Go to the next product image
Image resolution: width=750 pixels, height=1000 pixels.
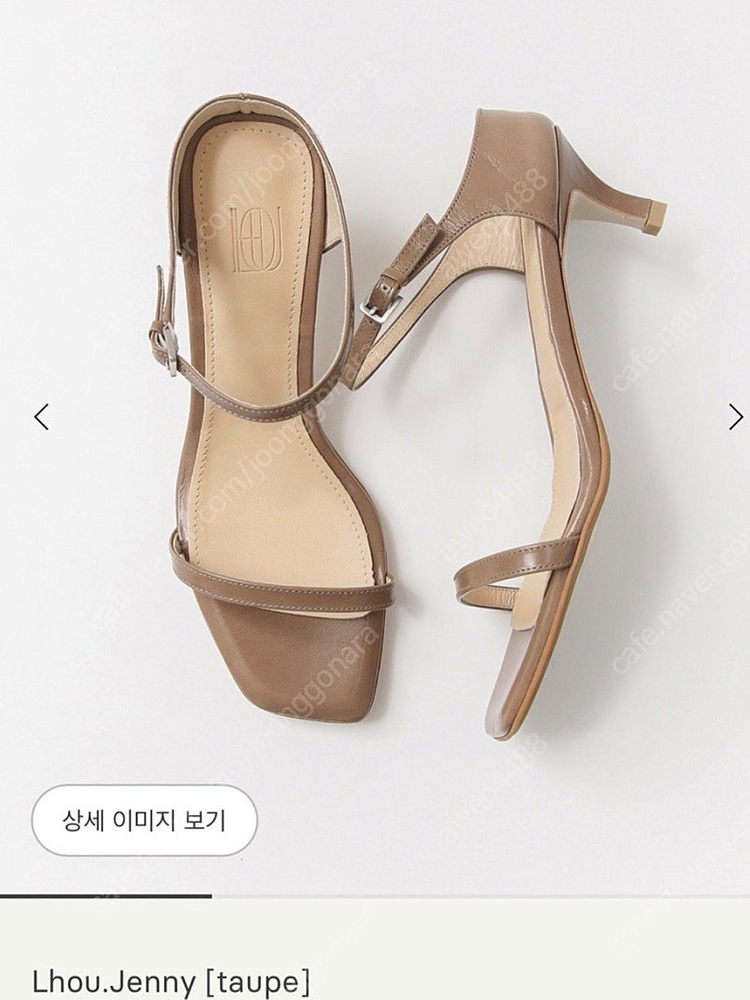[x=735, y=416]
